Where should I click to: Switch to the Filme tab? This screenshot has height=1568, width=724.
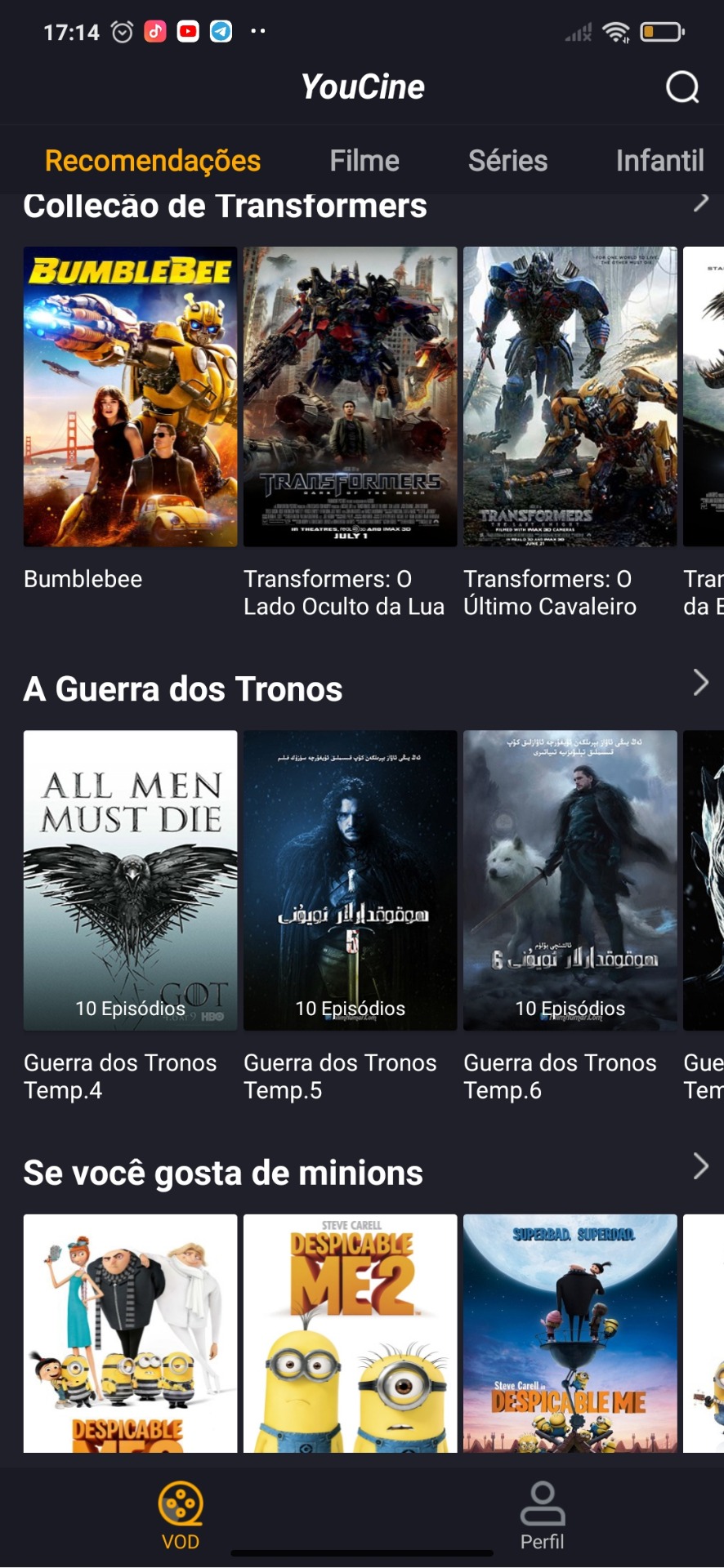point(364,161)
